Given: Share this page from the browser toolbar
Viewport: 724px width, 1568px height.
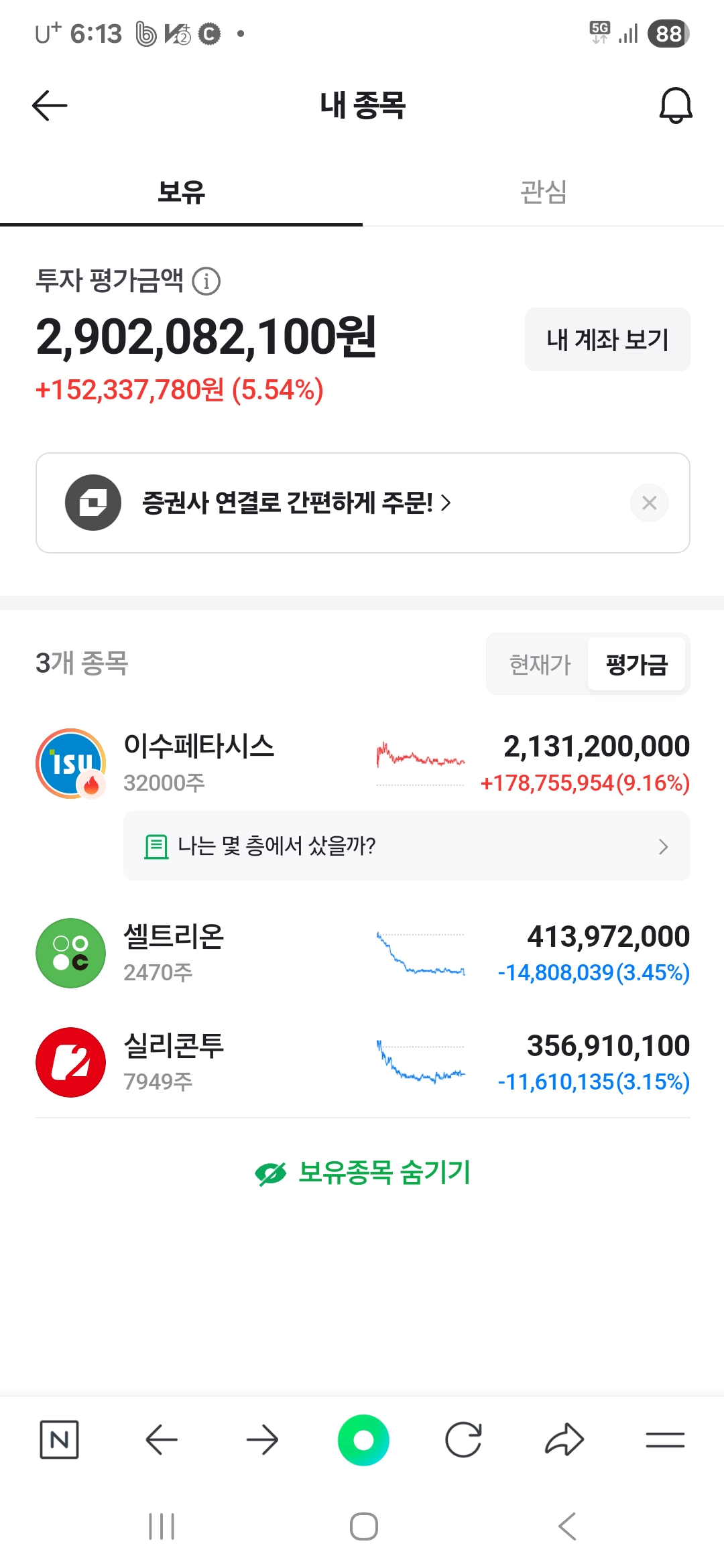Looking at the screenshot, I should pos(564,1439).
